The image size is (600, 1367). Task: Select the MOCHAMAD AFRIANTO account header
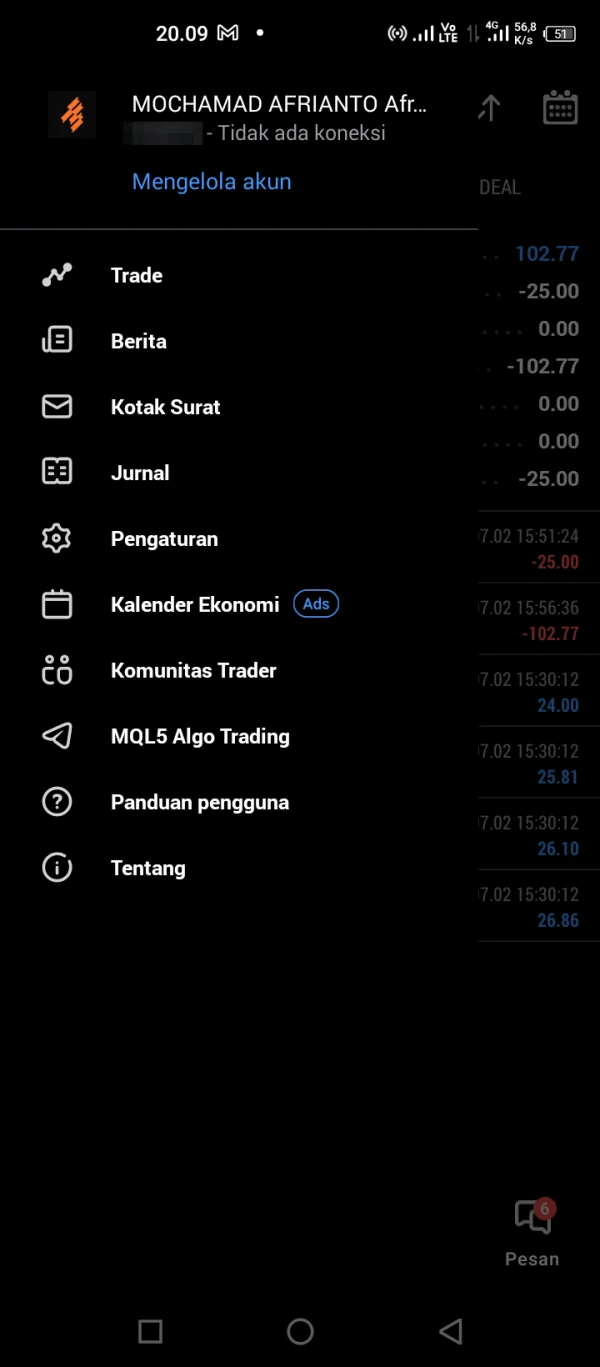[x=279, y=104]
